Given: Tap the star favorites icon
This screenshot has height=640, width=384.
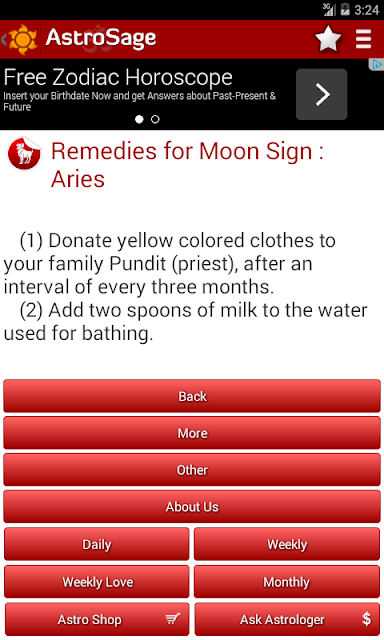Looking at the screenshot, I should point(328,39).
